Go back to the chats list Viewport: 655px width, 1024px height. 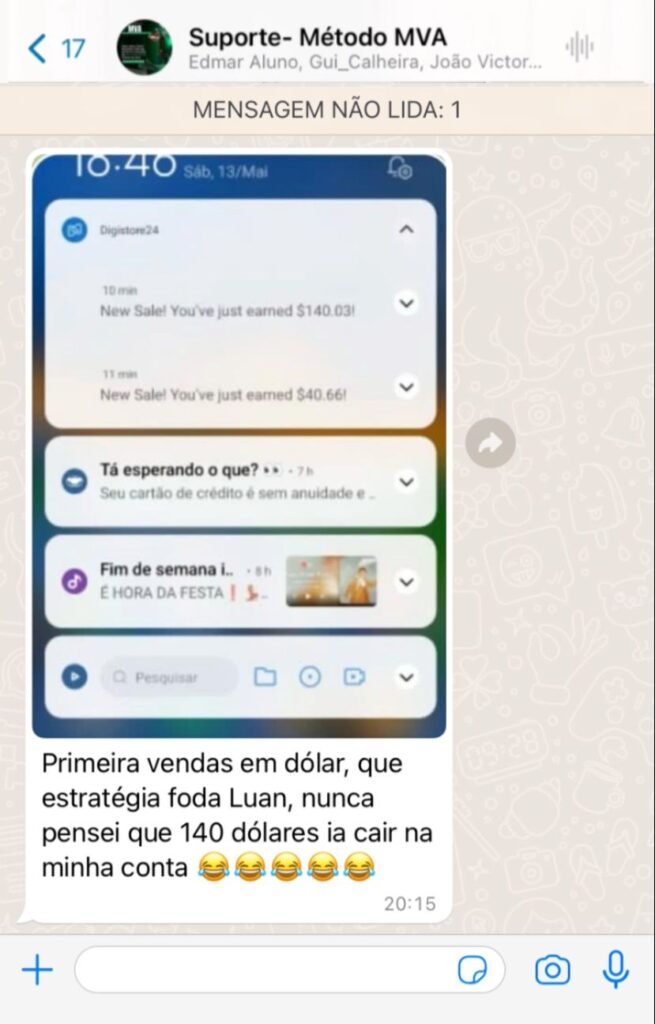(x=55, y=48)
